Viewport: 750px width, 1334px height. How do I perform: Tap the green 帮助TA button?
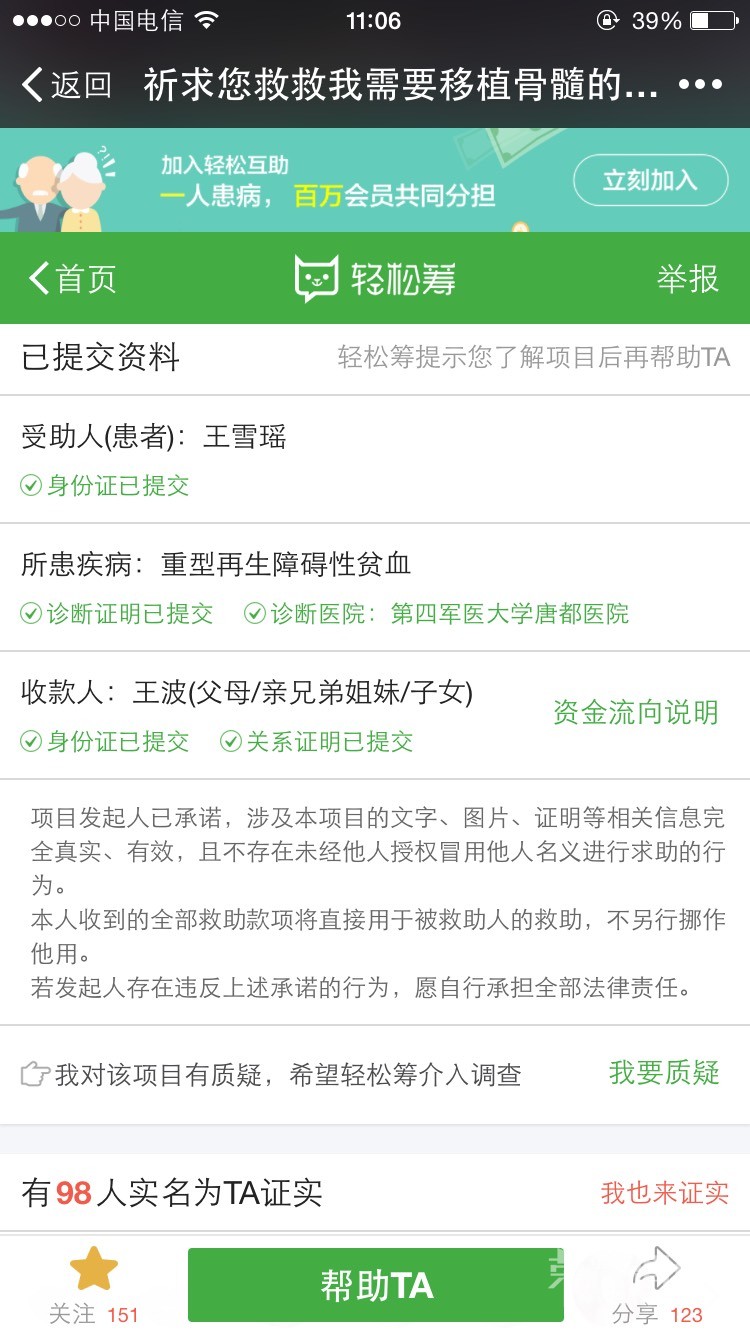[x=376, y=1285]
